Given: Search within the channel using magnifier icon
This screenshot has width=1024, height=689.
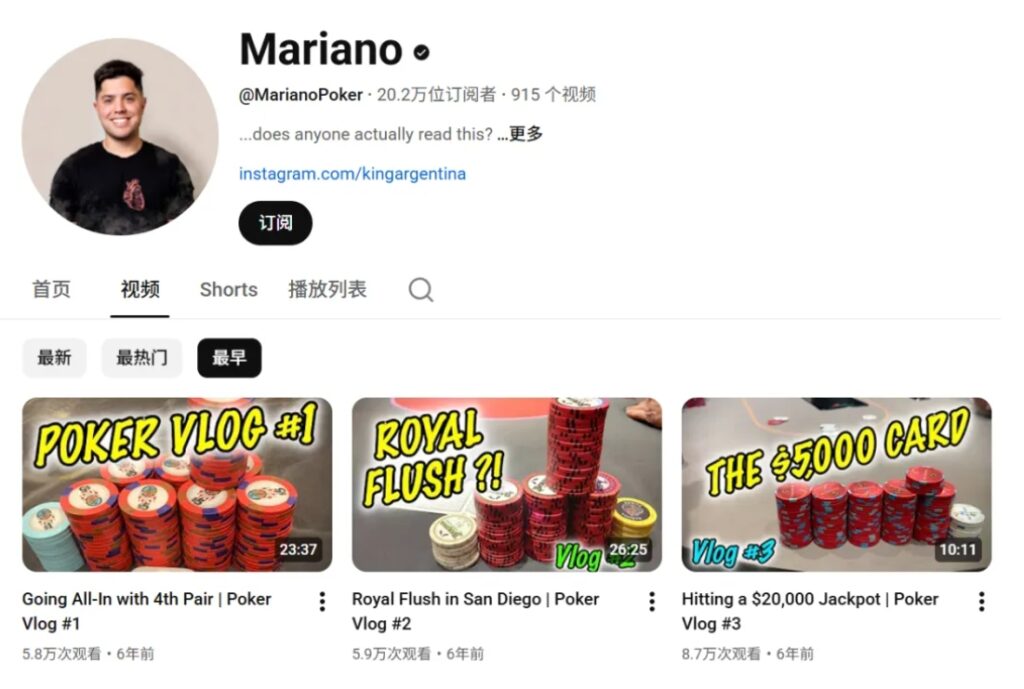Looking at the screenshot, I should (421, 290).
